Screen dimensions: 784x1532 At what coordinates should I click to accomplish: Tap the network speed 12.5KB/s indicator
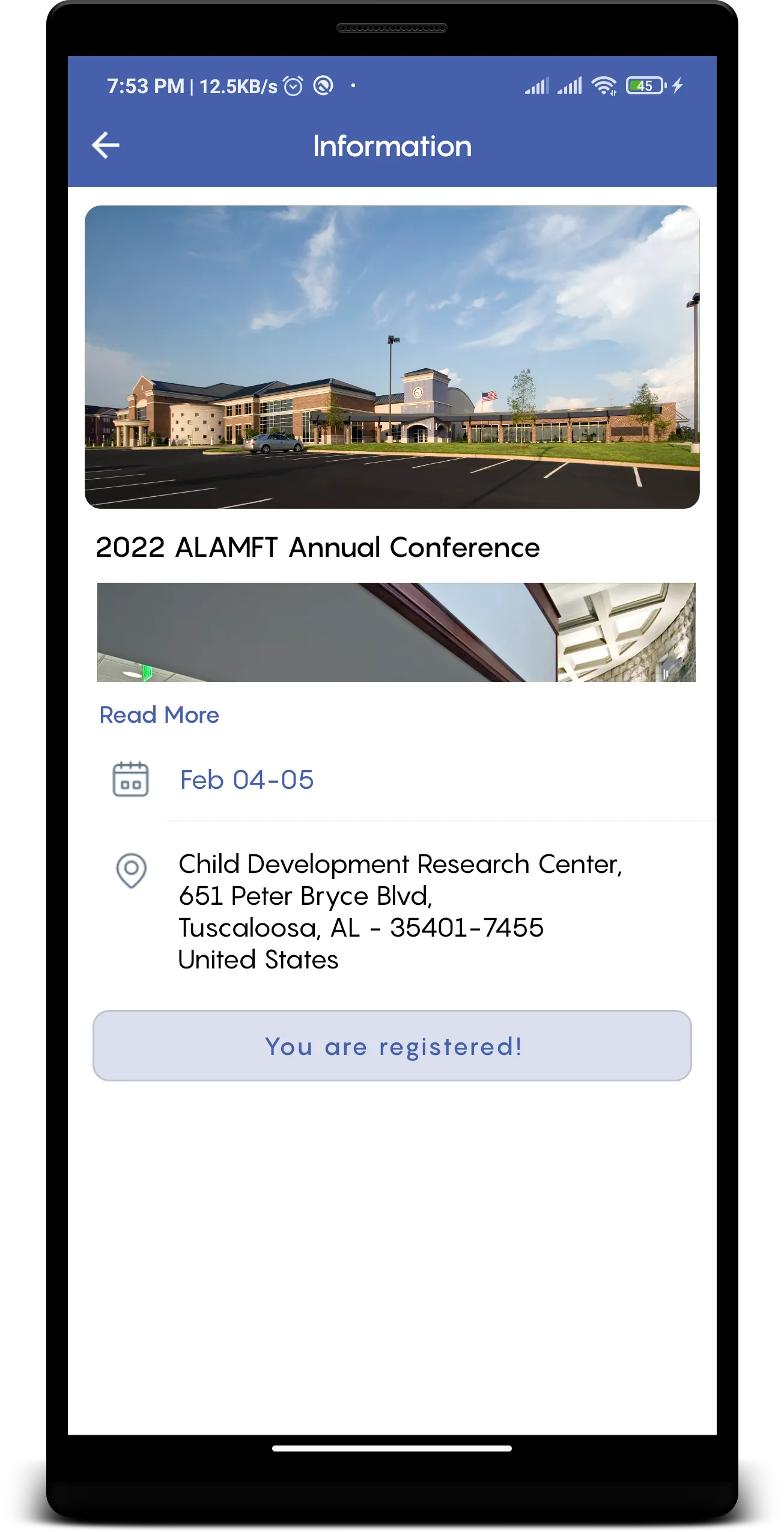pyautogui.click(x=238, y=85)
